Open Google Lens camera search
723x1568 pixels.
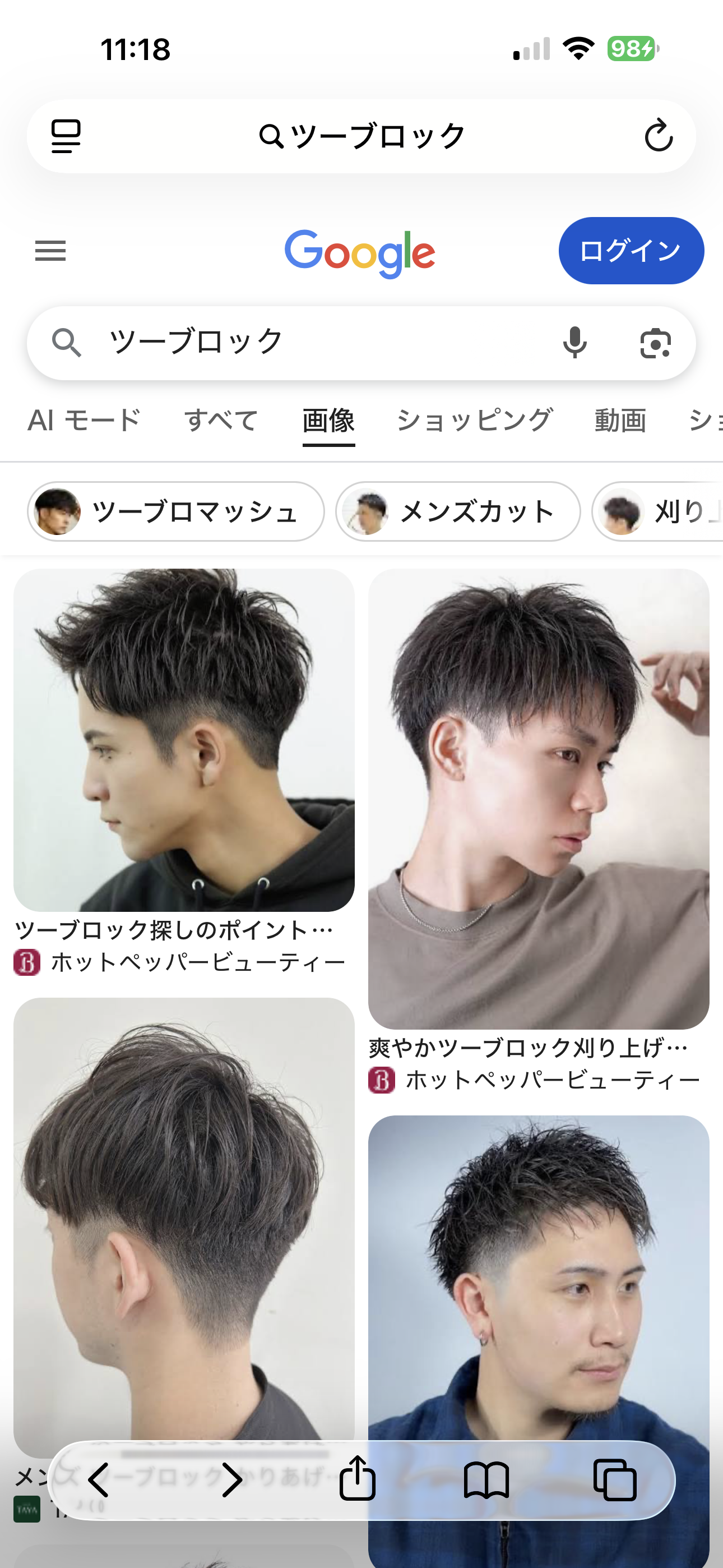click(x=655, y=344)
